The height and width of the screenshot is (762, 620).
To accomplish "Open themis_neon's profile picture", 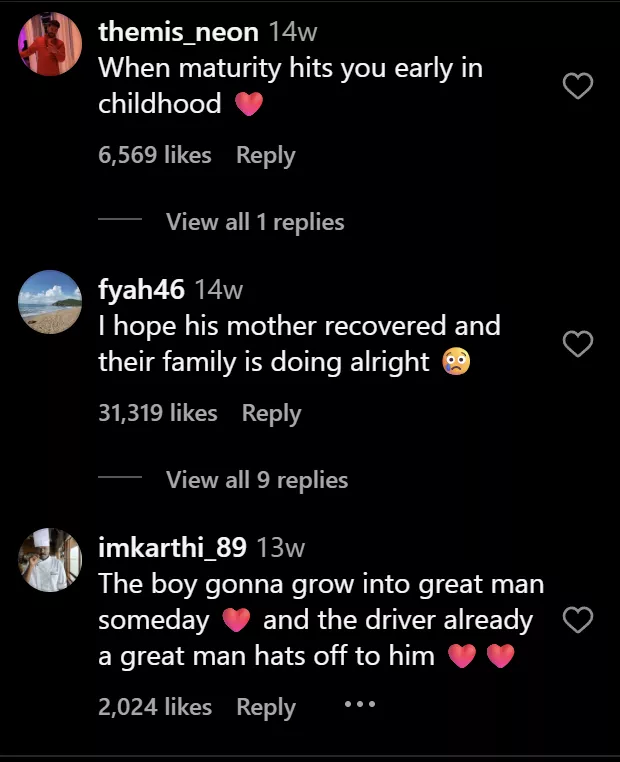I will (x=50, y=44).
